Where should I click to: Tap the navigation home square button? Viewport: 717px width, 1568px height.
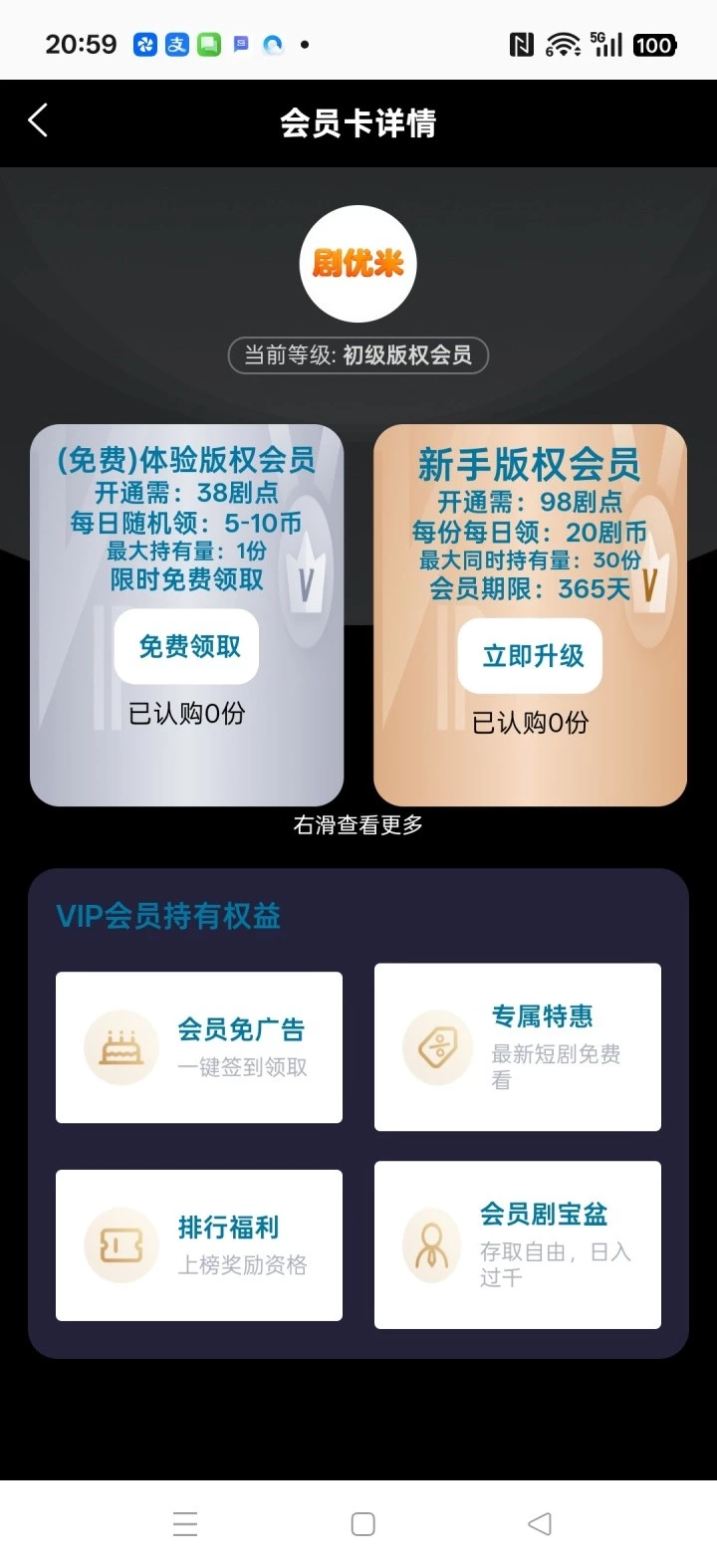pos(361,1523)
